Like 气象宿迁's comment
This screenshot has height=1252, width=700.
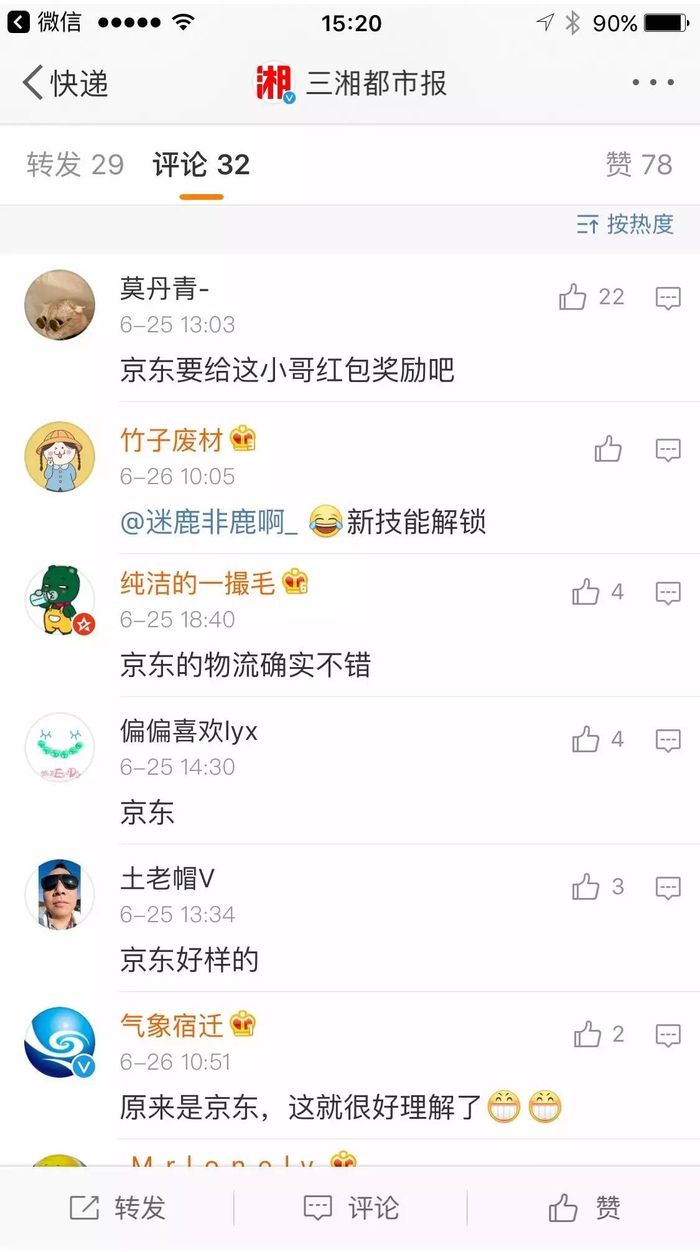tap(588, 1035)
